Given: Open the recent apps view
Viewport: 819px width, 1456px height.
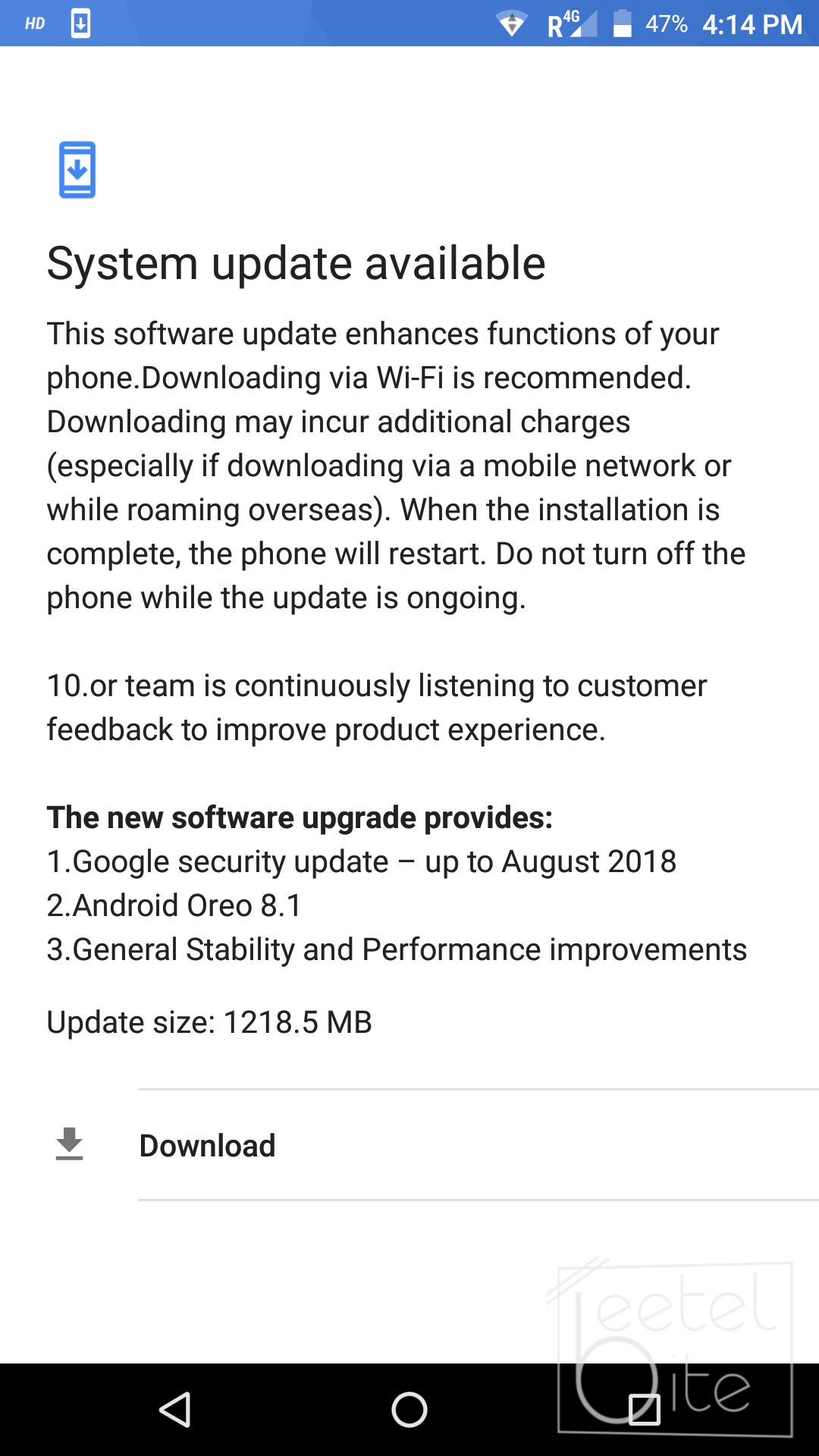Looking at the screenshot, I should 644,1410.
